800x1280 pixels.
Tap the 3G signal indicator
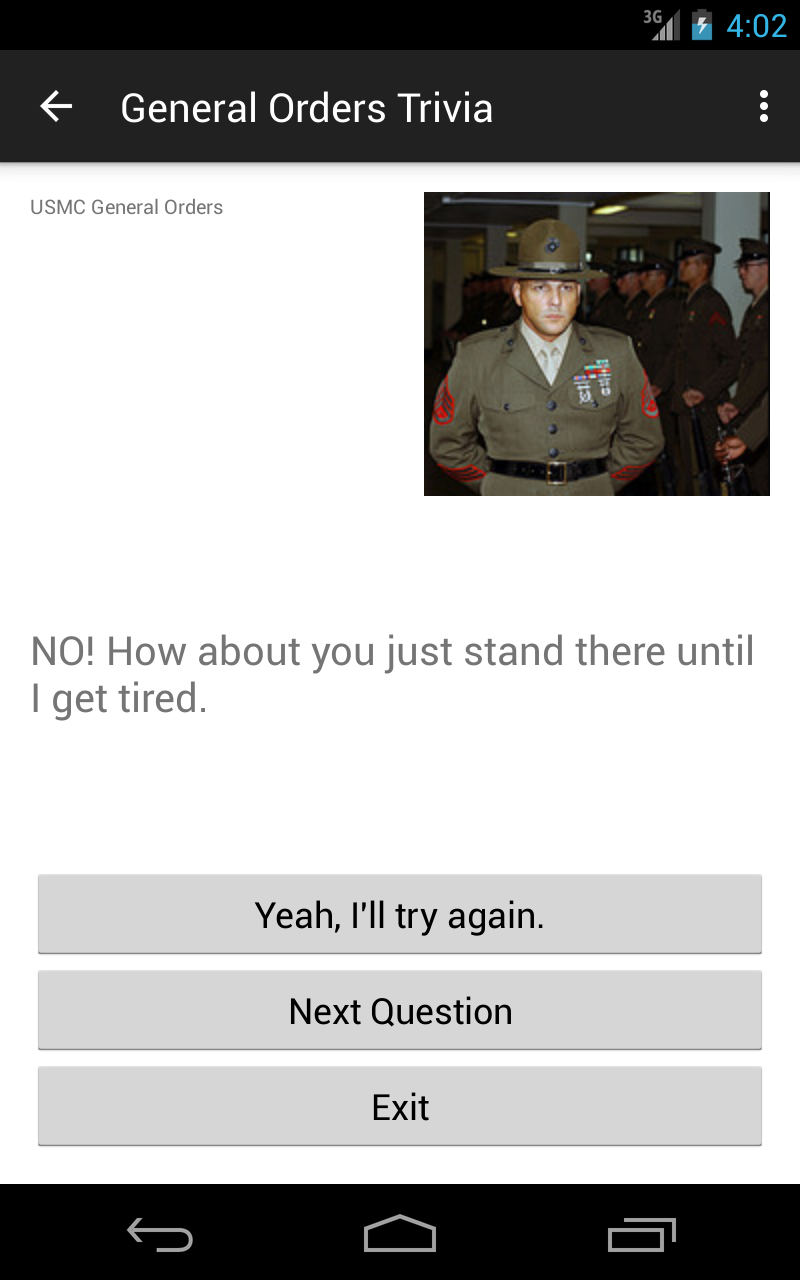point(660,25)
